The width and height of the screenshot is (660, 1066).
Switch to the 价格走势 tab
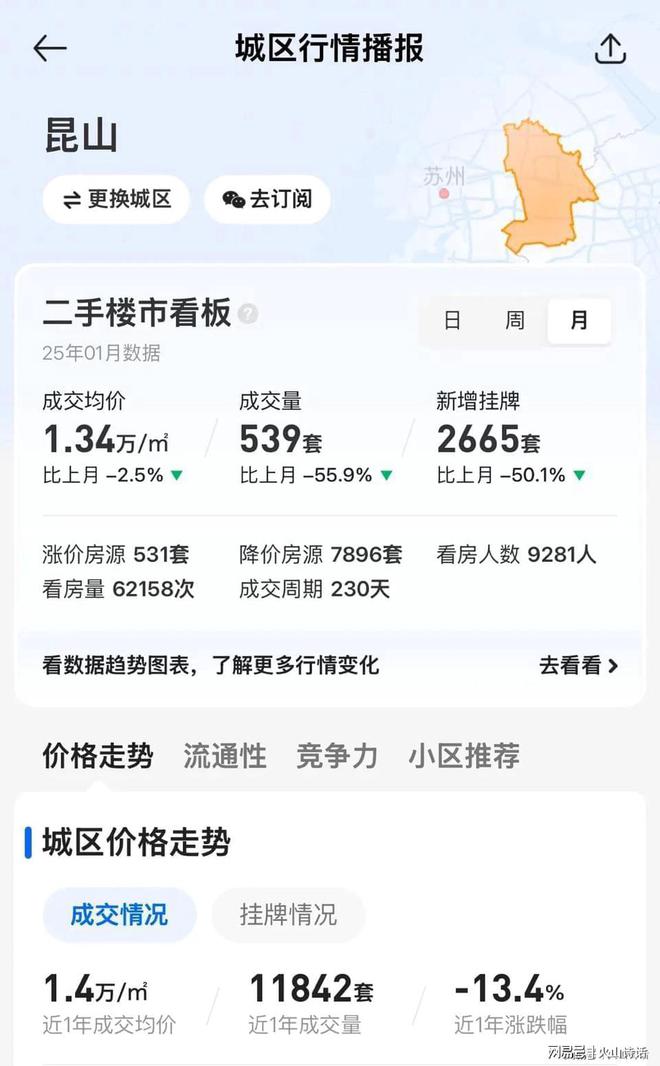[x=98, y=756]
